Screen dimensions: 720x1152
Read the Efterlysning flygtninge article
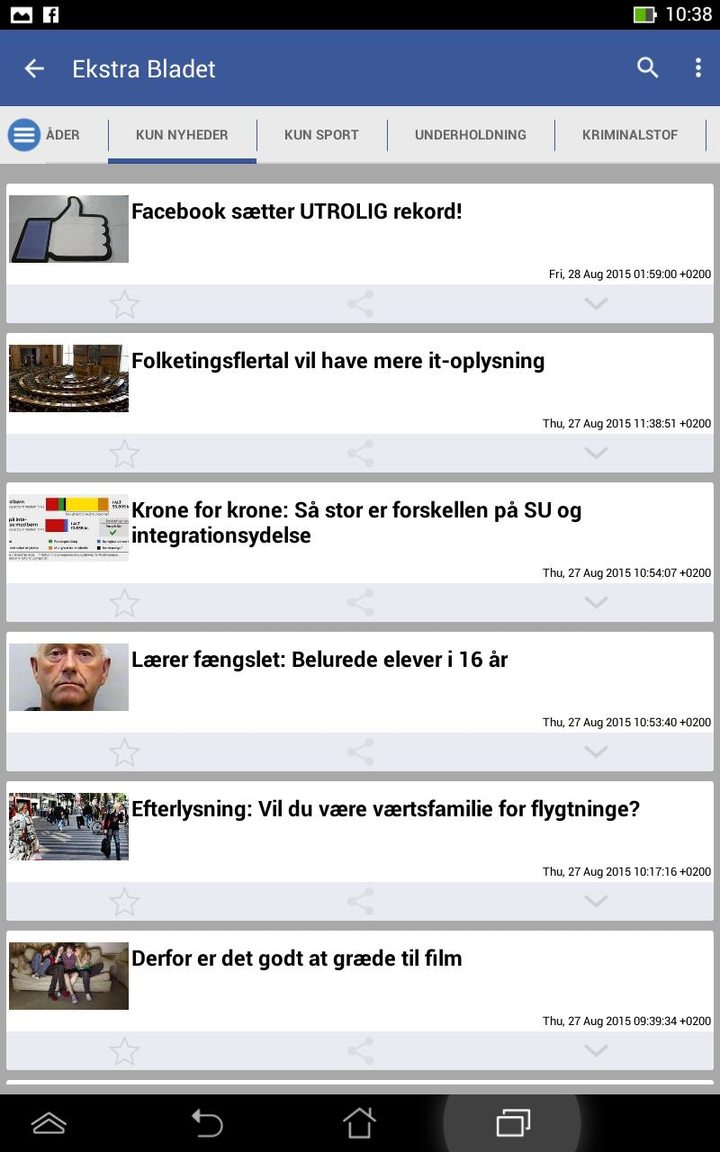[387, 809]
